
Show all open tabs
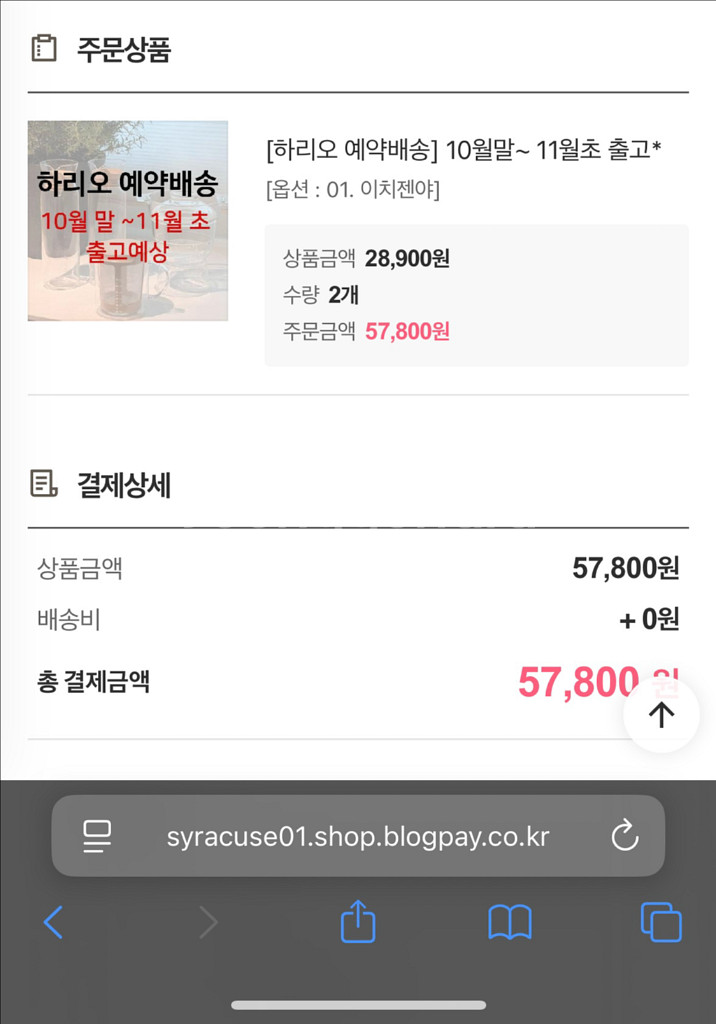pyautogui.click(x=660, y=922)
